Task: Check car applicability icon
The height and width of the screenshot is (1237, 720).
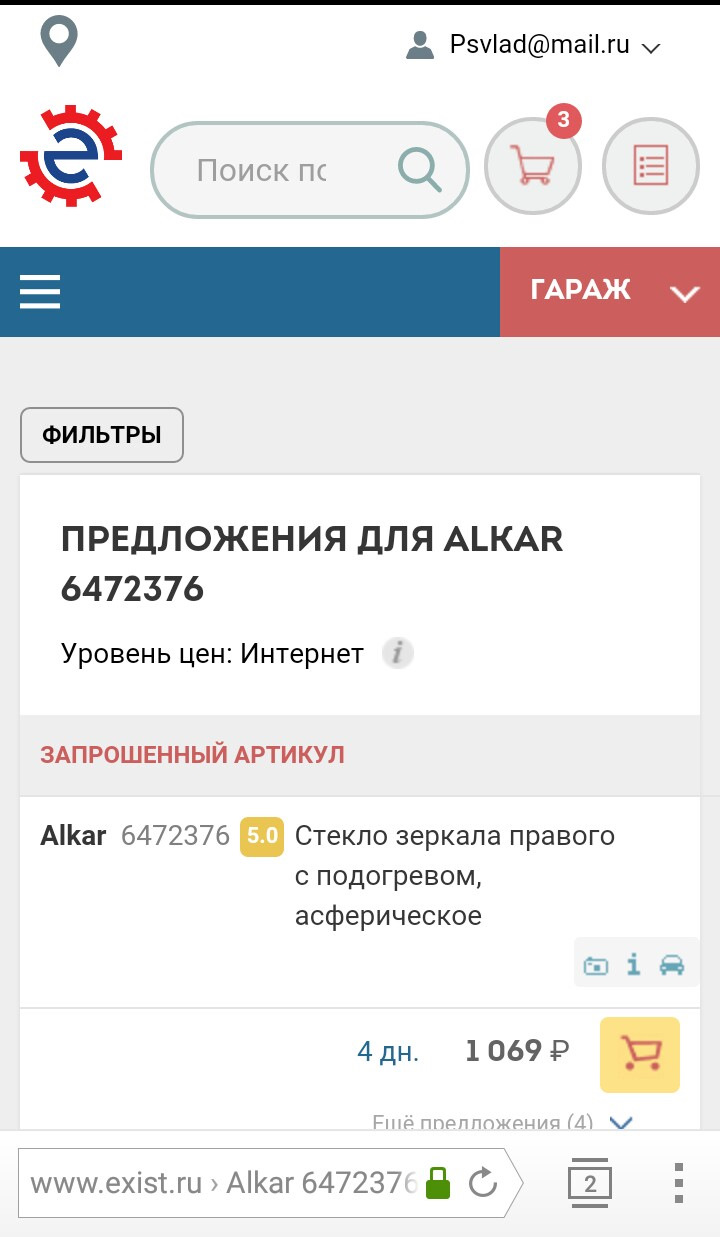Action: [x=672, y=965]
